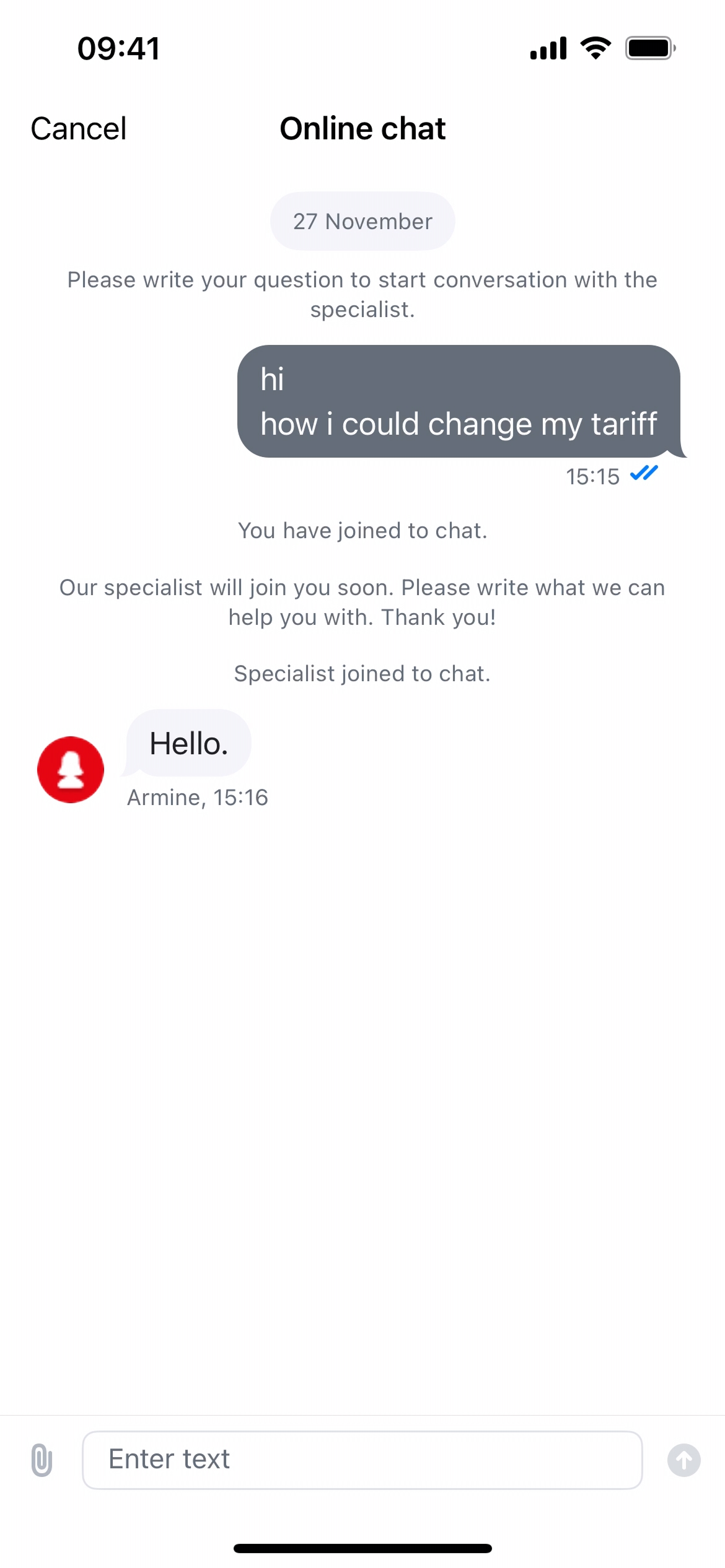This screenshot has width=725, height=1568.
Task: Send the message with the arrow button
Action: (683, 1460)
